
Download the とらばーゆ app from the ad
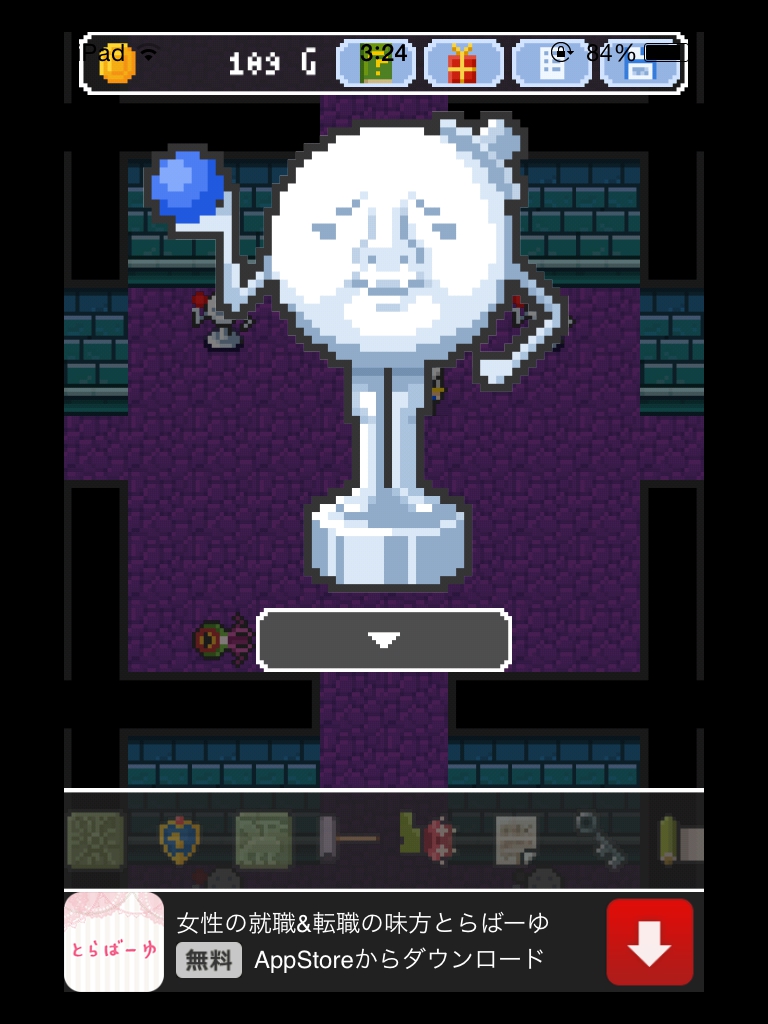[649, 941]
